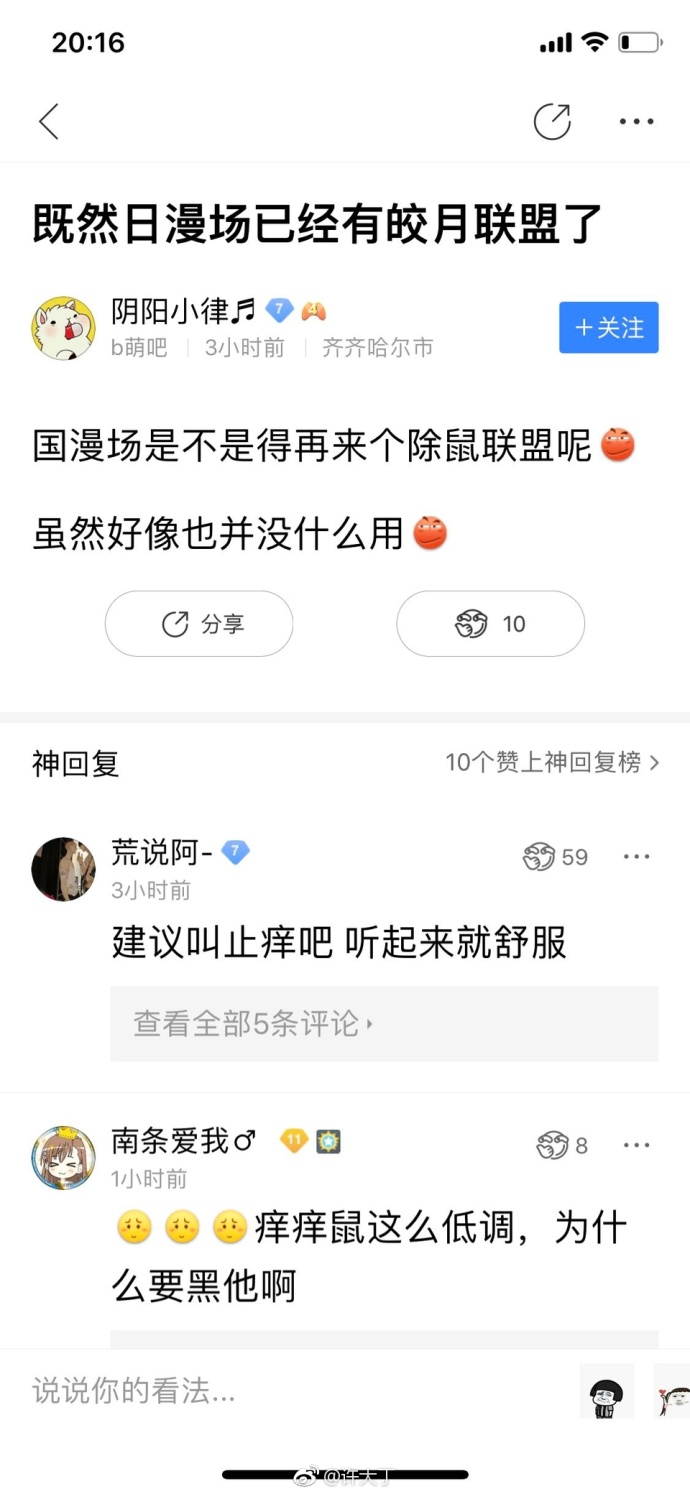
Task: Open the top-right overflow menu
Action: coord(636,122)
